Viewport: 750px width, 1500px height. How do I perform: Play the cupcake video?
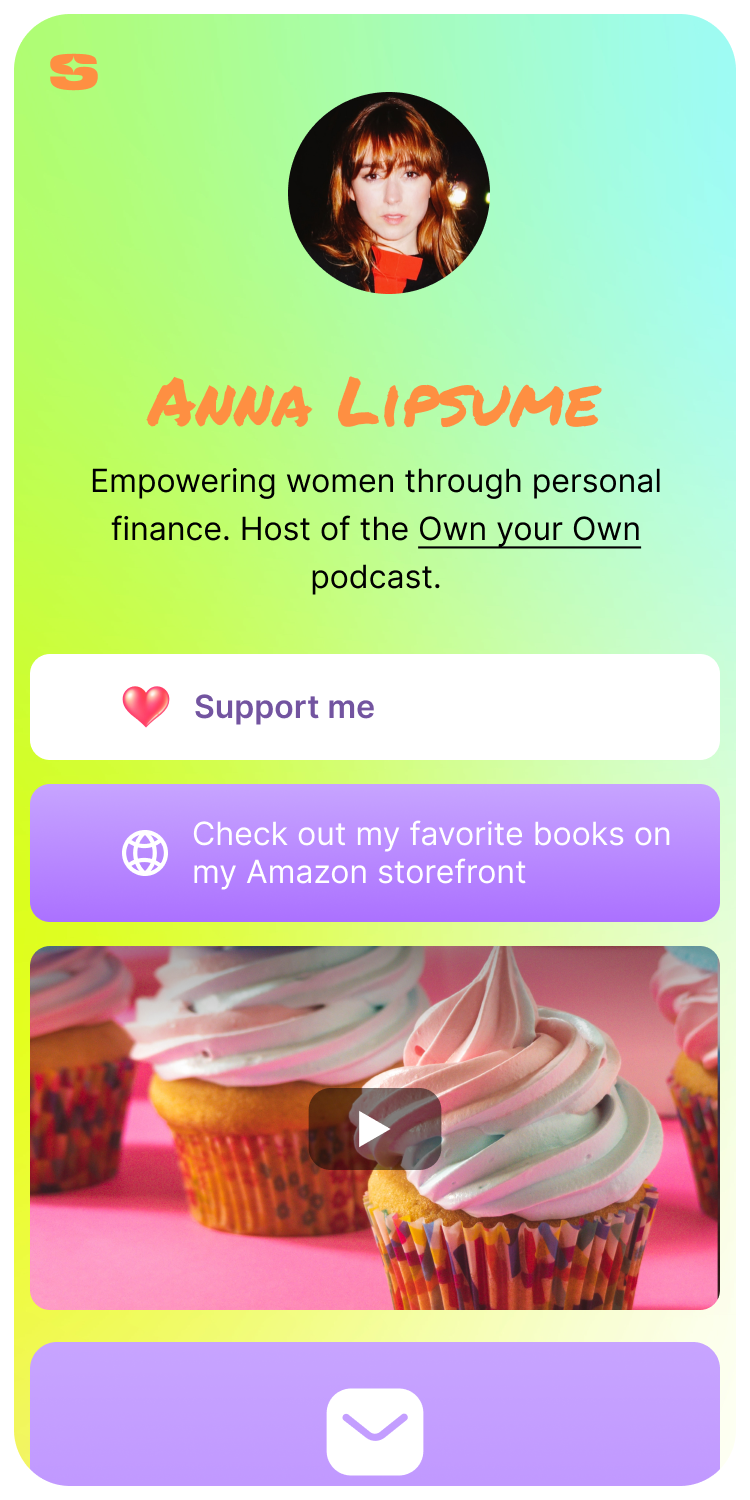[375, 1129]
